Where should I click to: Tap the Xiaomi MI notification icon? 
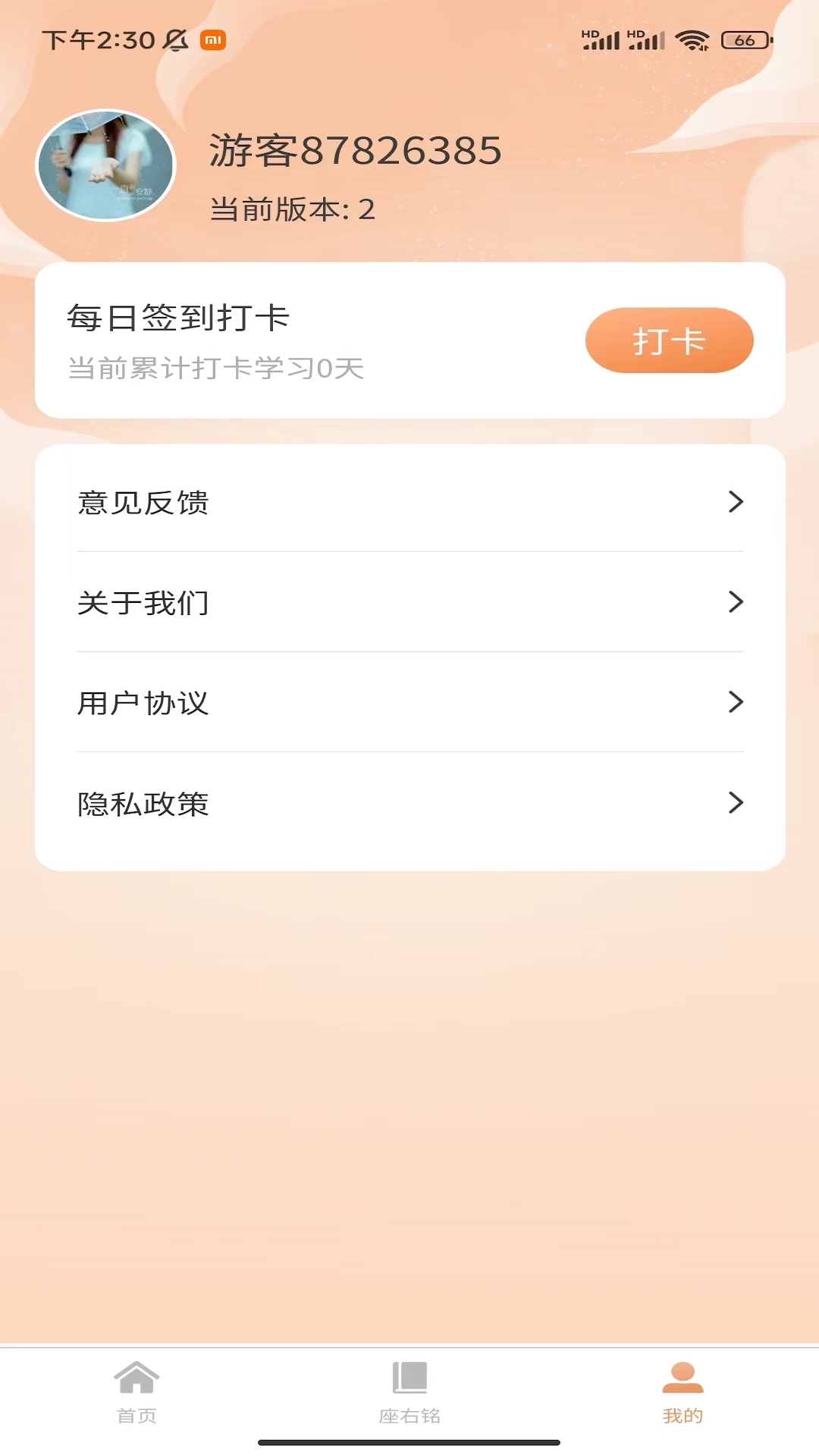213,39
